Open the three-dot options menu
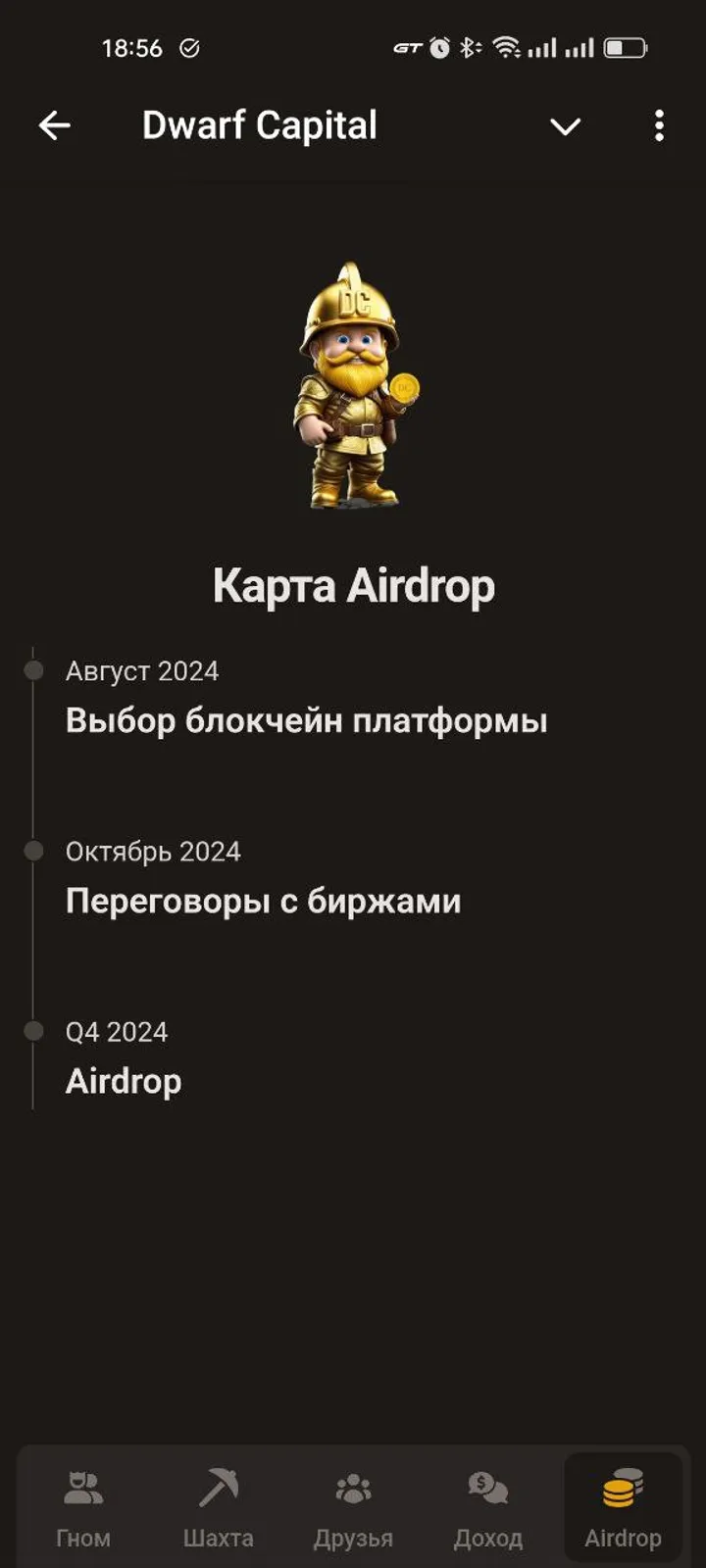 pos(659,127)
